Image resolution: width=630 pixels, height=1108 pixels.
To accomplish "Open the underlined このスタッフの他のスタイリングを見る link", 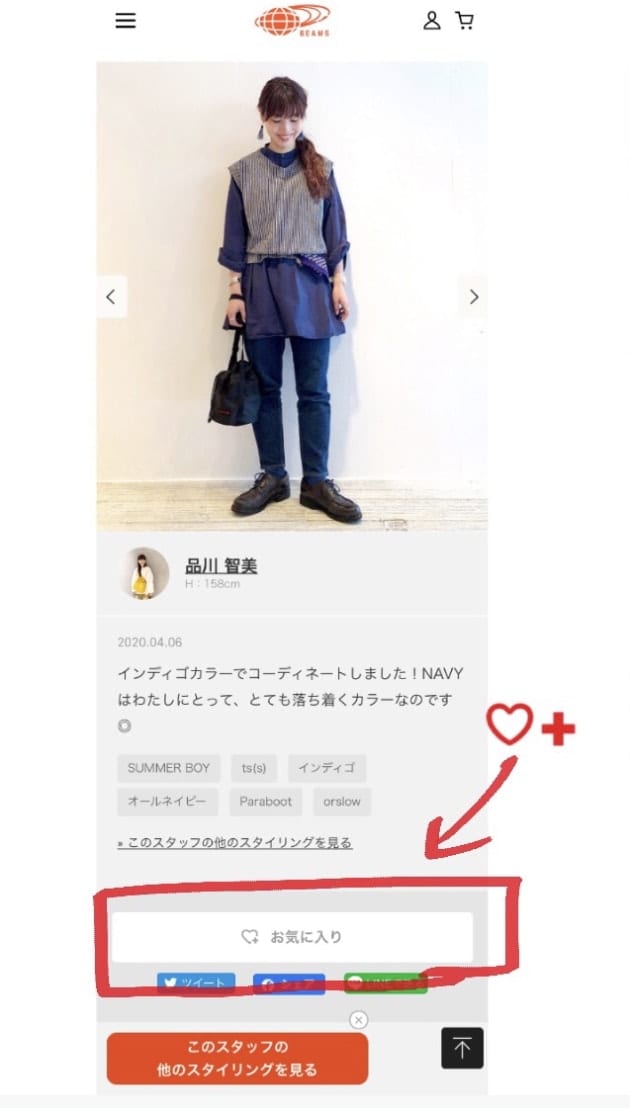I will coord(235,843).
